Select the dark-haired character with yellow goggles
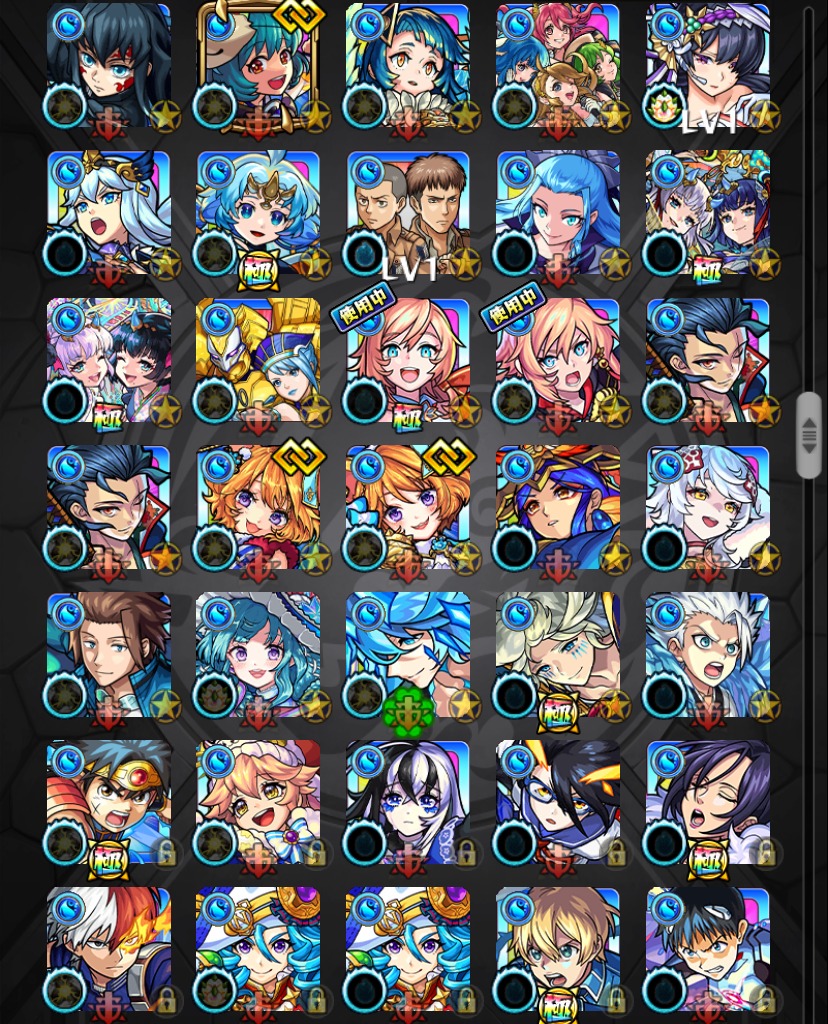 558,803
